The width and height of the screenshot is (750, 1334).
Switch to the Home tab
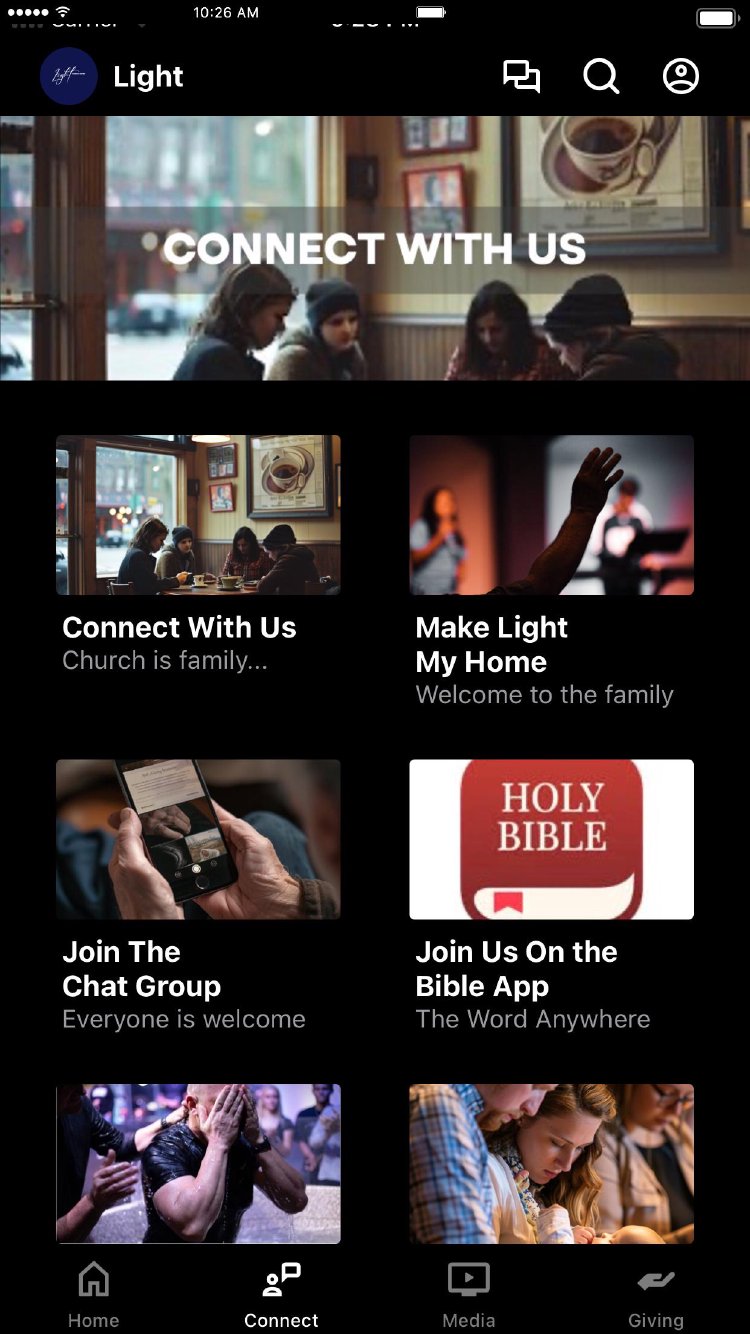(x=93, y=1294)
